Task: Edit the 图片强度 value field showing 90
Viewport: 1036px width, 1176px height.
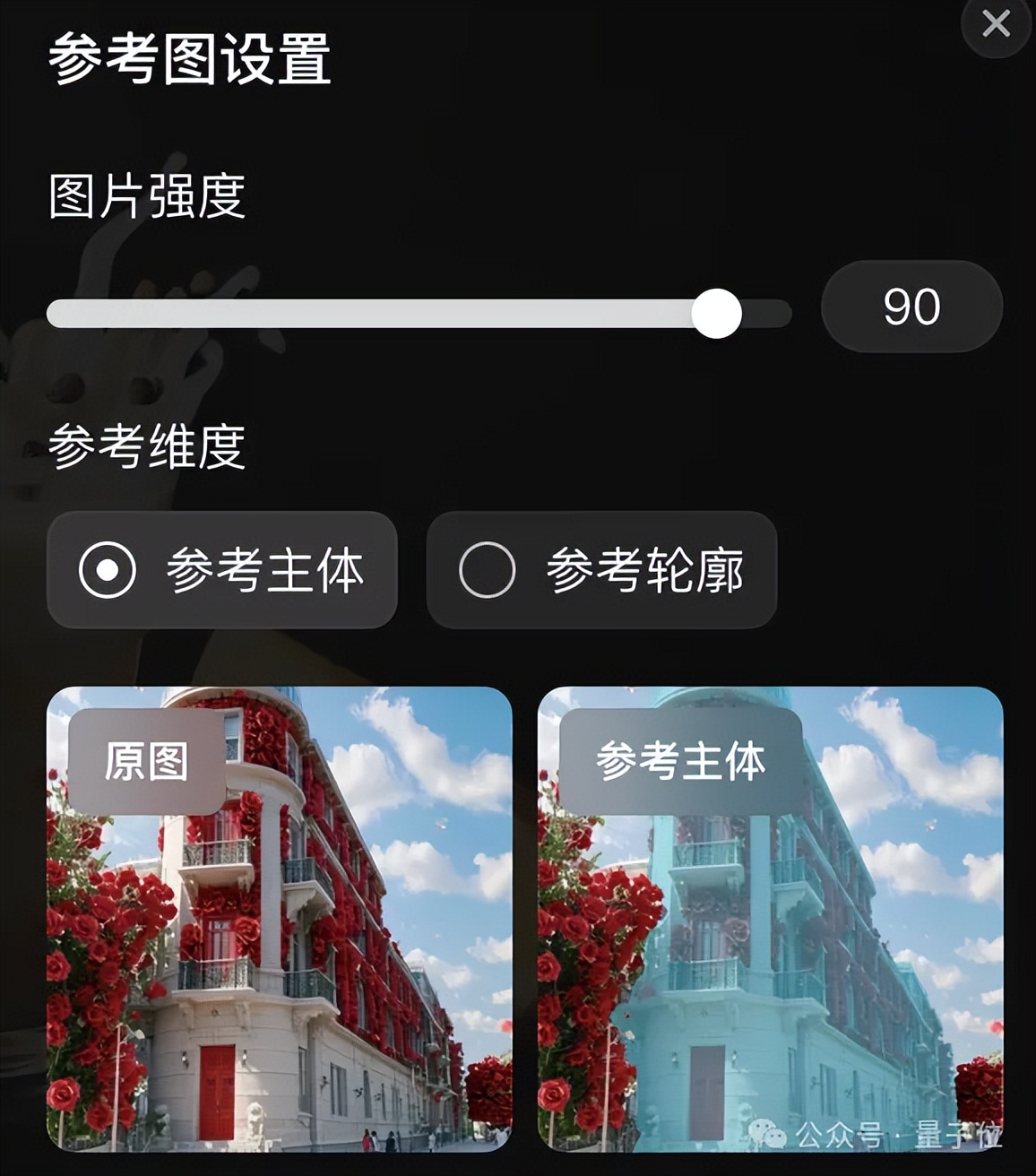Action: (x=911, y=307)
